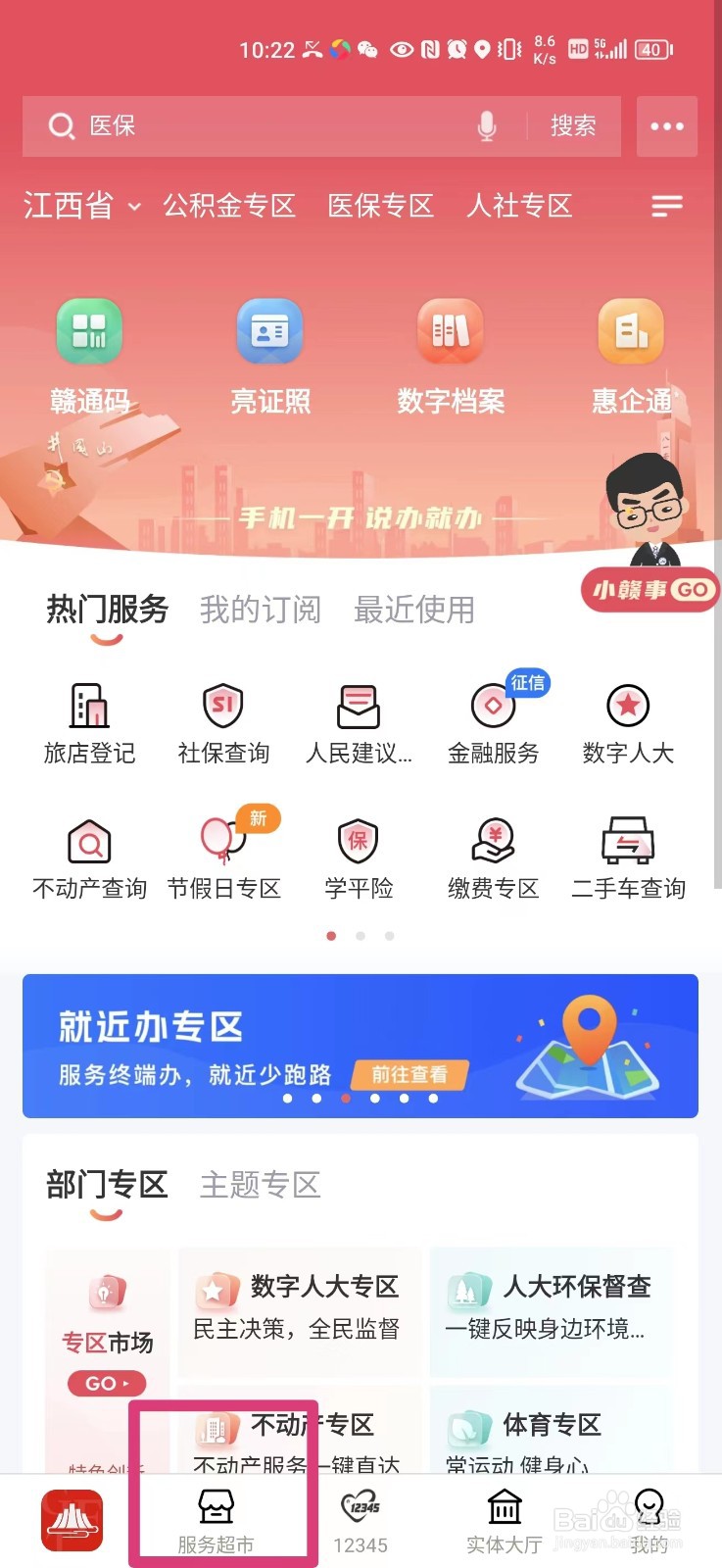Switch to the 我的订阅 tab
The width and height of the screenshot is (722, 1568).
point(260,610)
